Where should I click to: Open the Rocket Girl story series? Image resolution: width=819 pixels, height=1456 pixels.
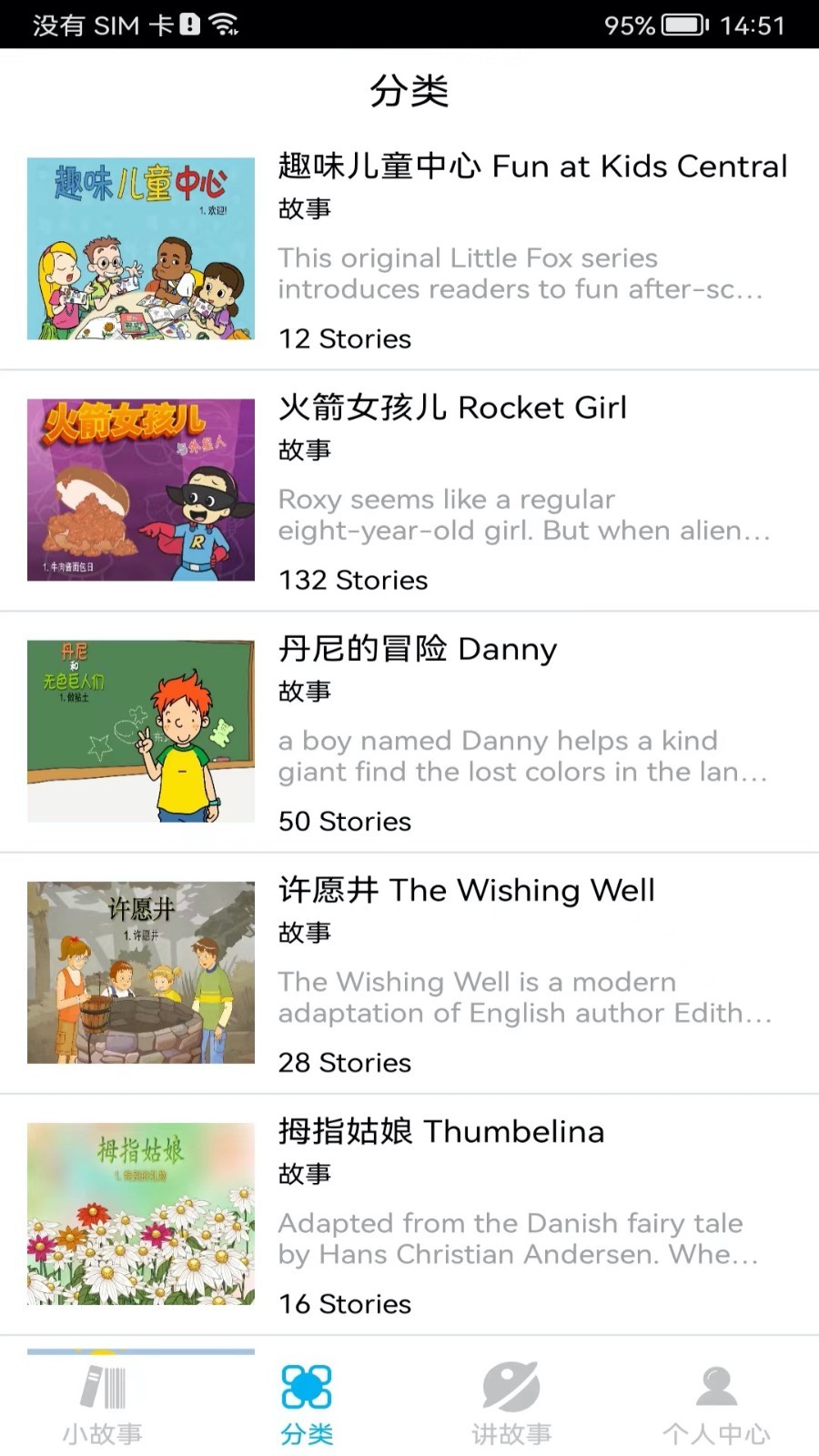[x=452, y=408]
